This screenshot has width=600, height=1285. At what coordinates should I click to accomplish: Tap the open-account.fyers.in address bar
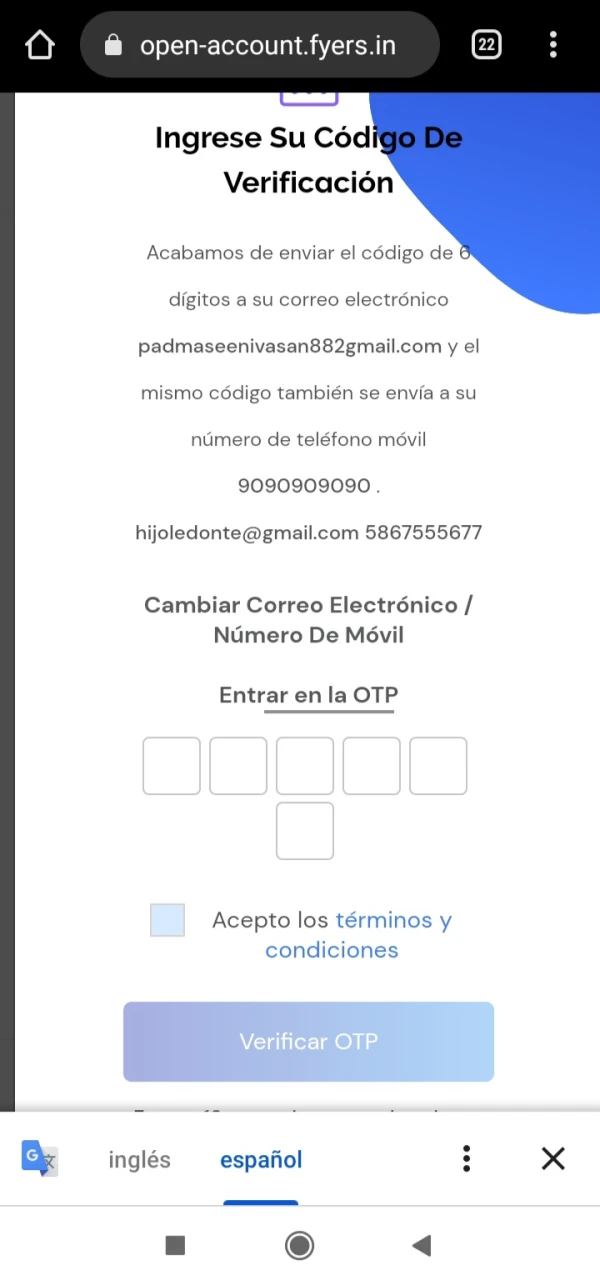tap(260, 45)
